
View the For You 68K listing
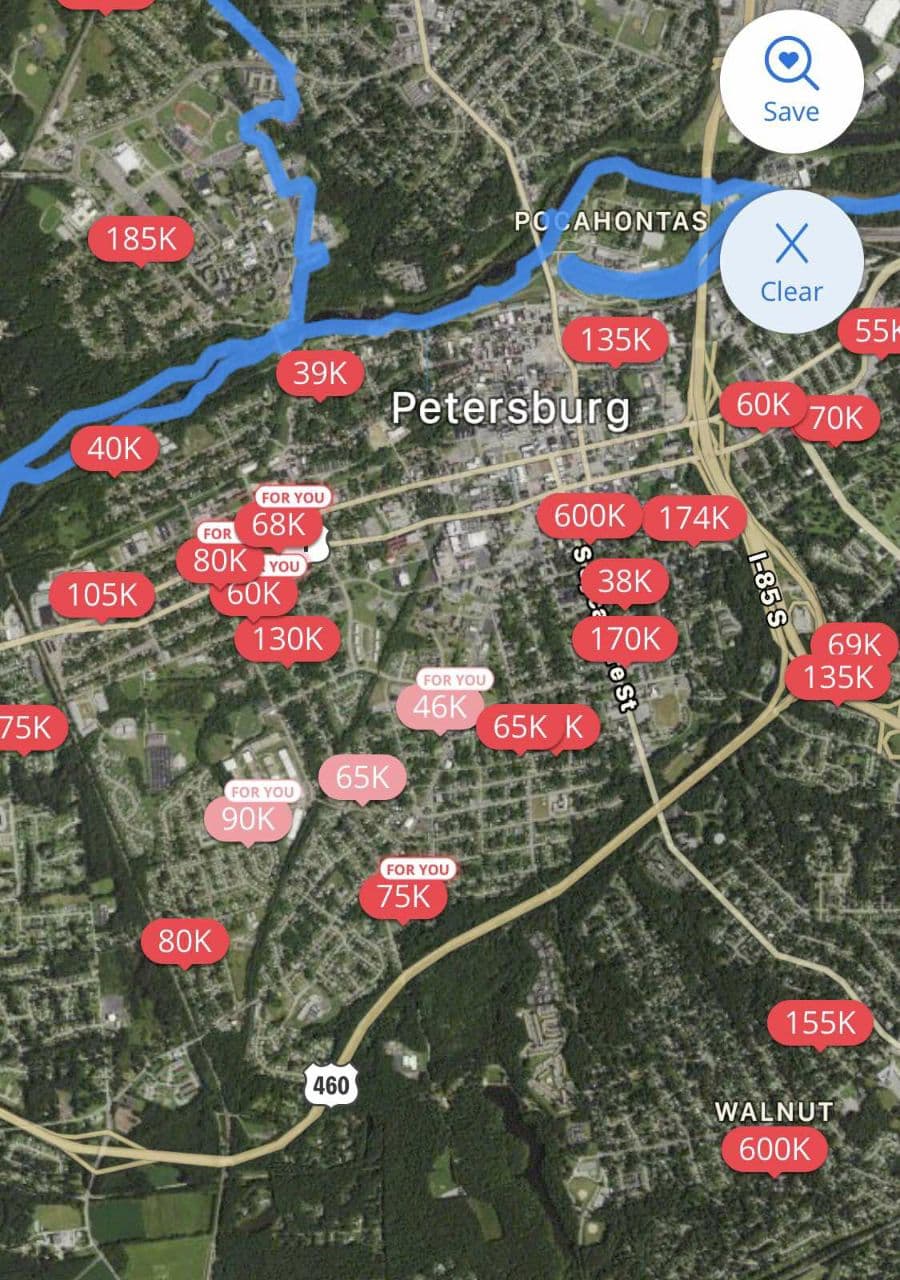279,524
